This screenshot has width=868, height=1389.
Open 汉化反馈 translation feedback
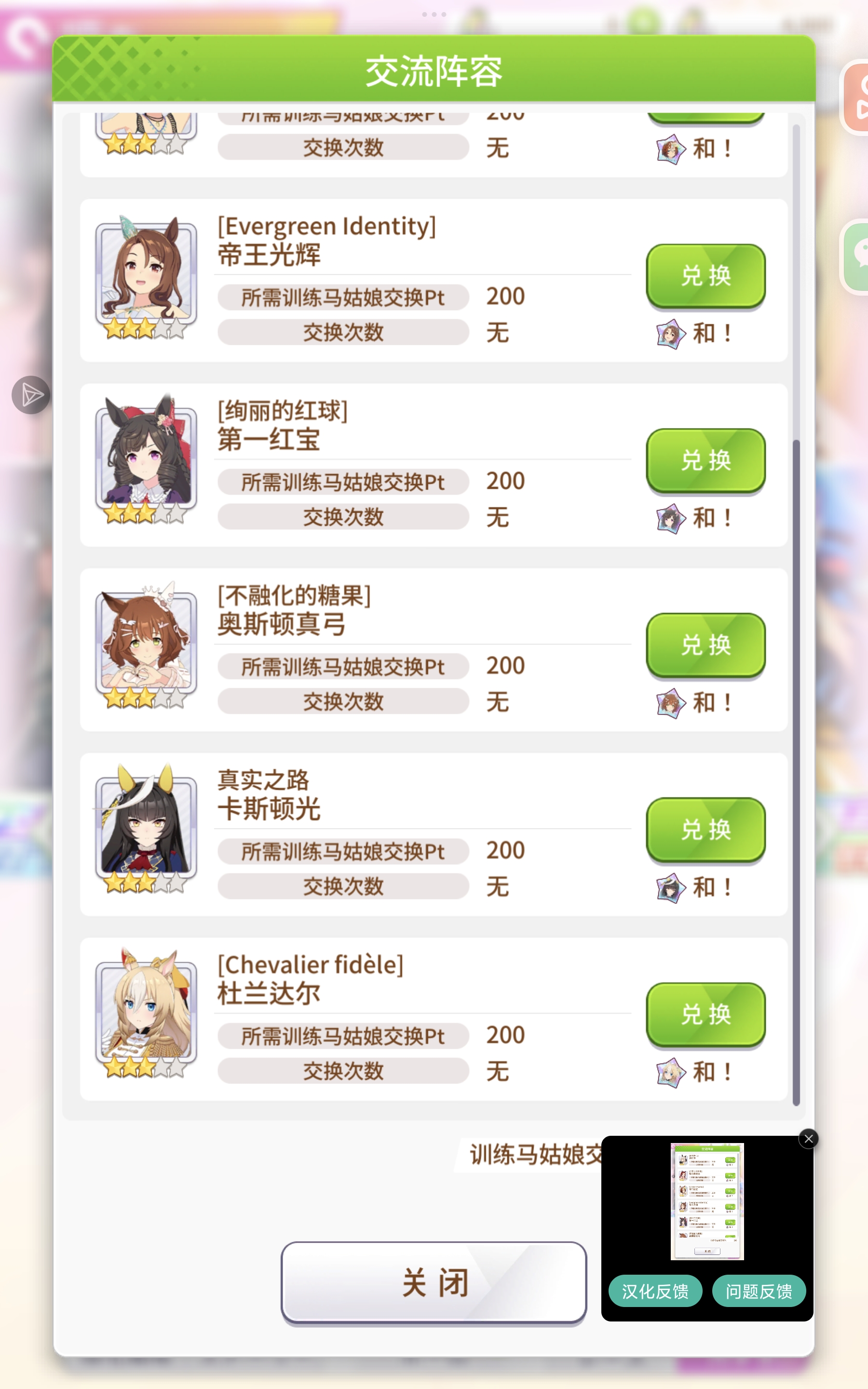pos(655,1292)
